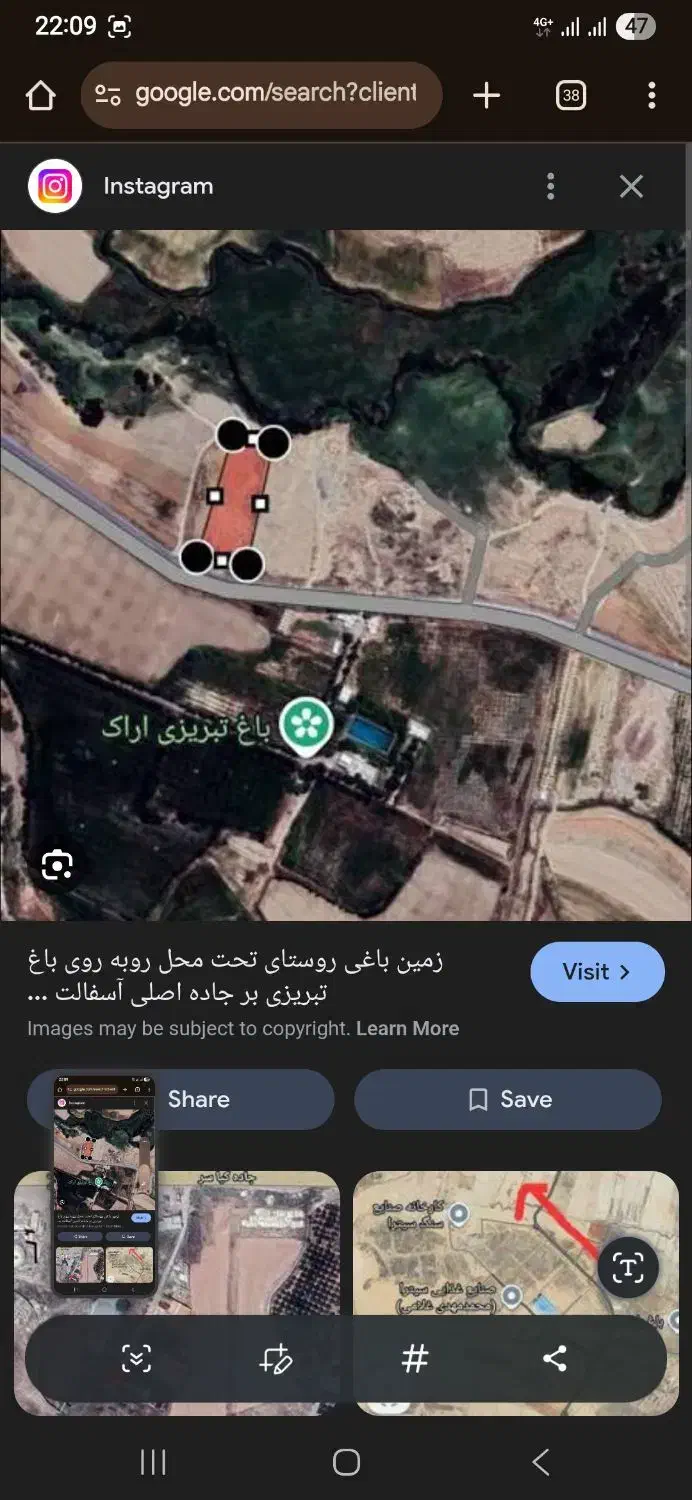Open the tab switcher showing 38
This screenshot has width=692, height=1500.
coord(570,95)
